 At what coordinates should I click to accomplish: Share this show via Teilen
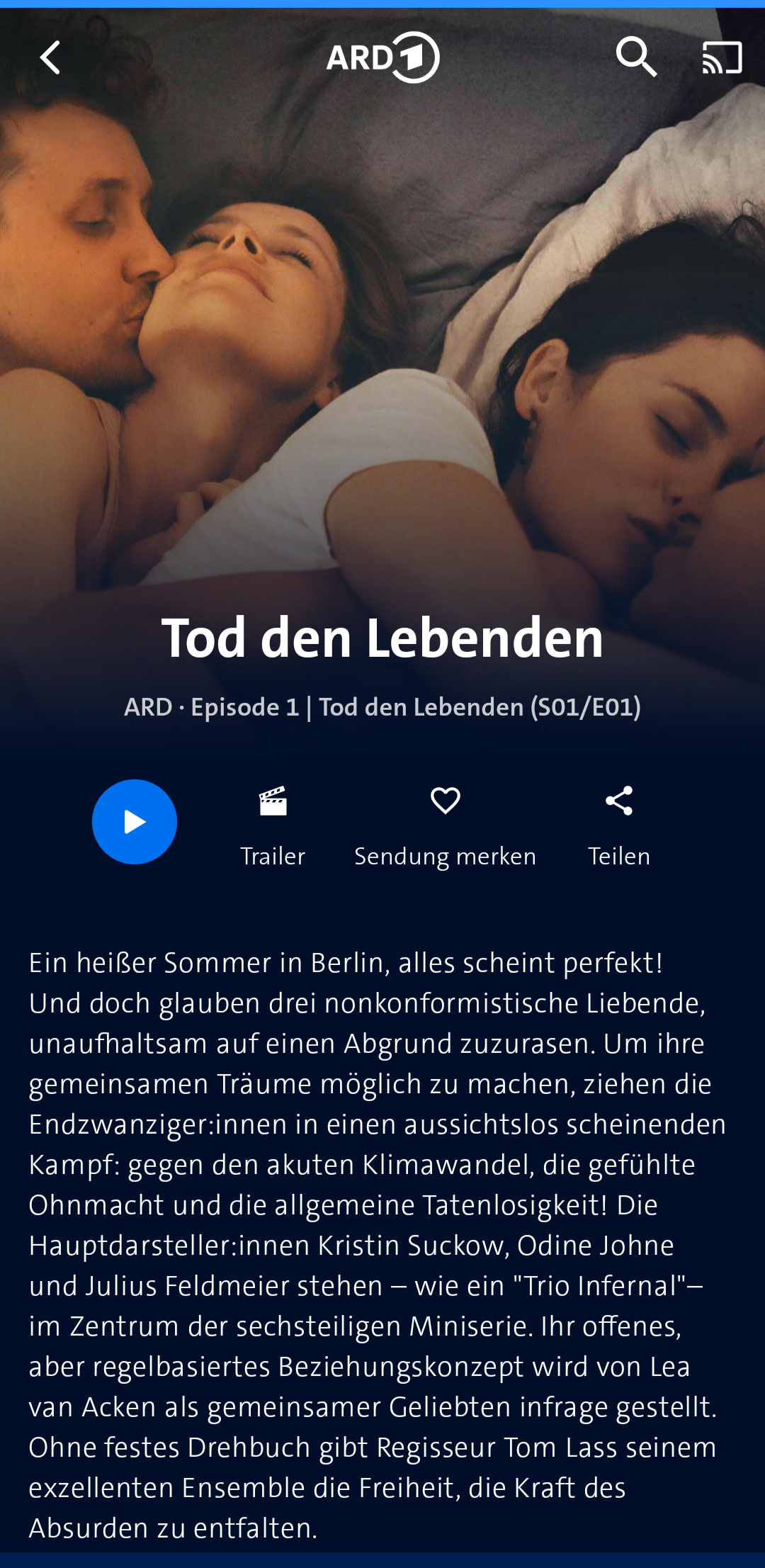tap(618, 825)
